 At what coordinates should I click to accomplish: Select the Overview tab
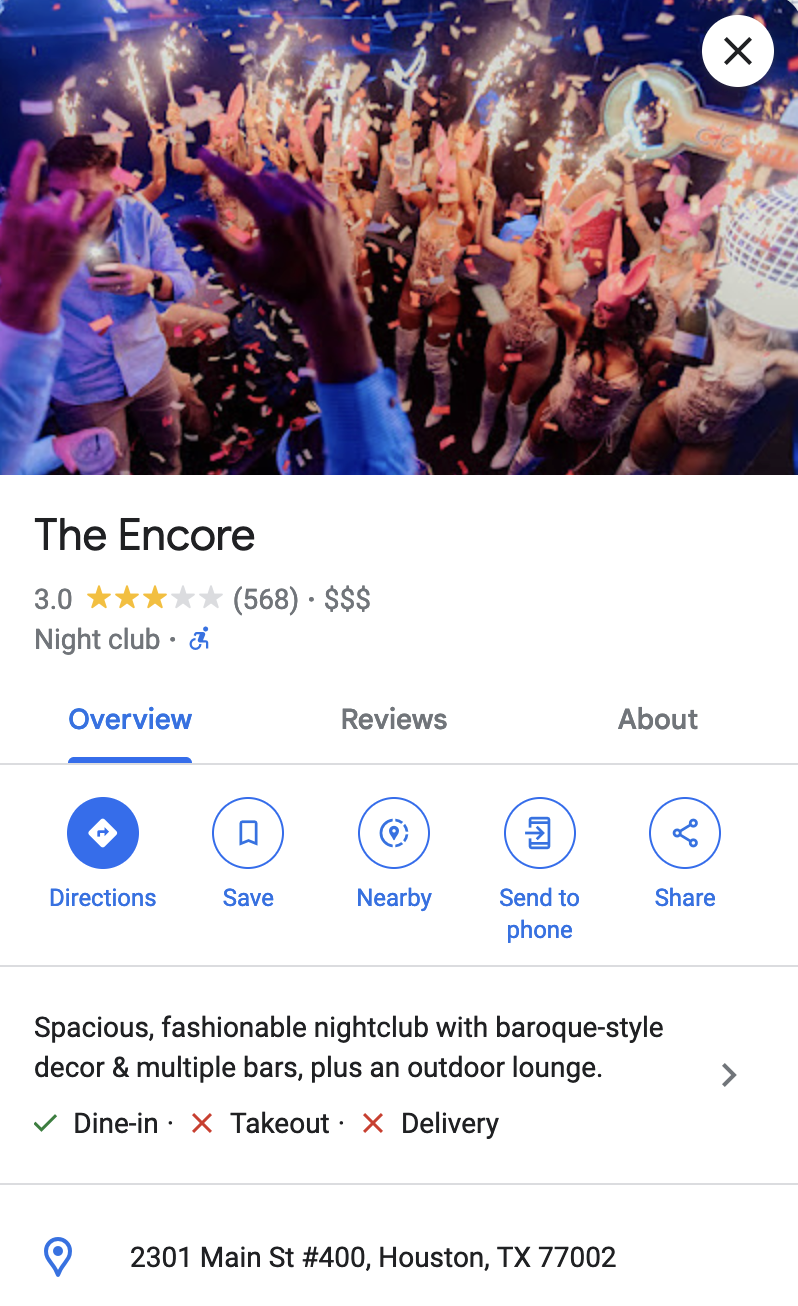pos(130,719)
